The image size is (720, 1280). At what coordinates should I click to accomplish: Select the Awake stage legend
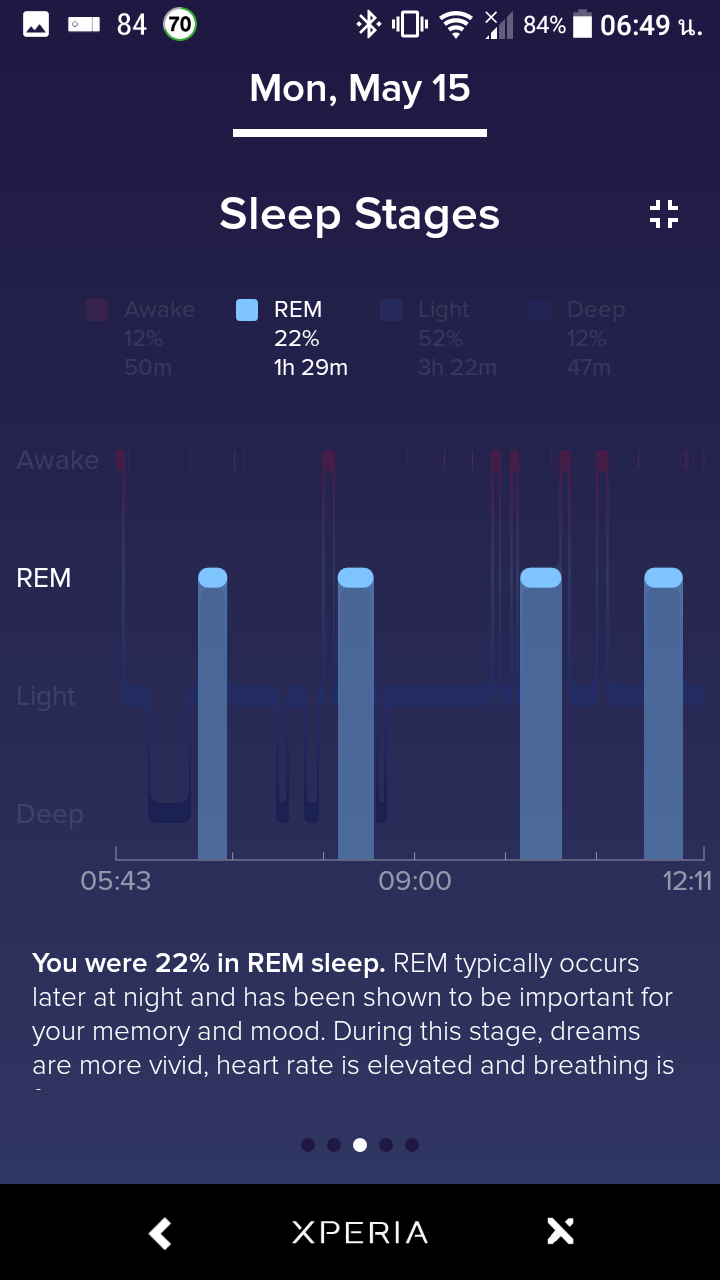coord(141,338)
